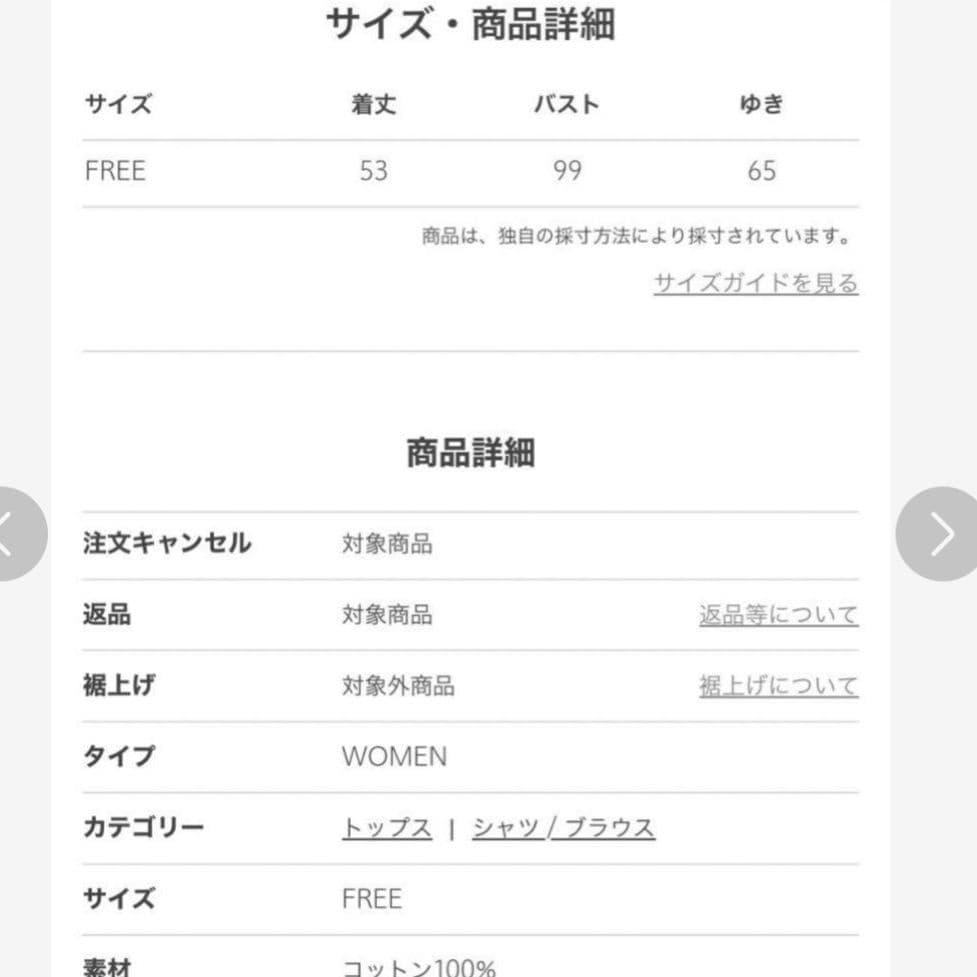977x977 pixels.
Task: Go to the next product image
Action: pos(940,534)
